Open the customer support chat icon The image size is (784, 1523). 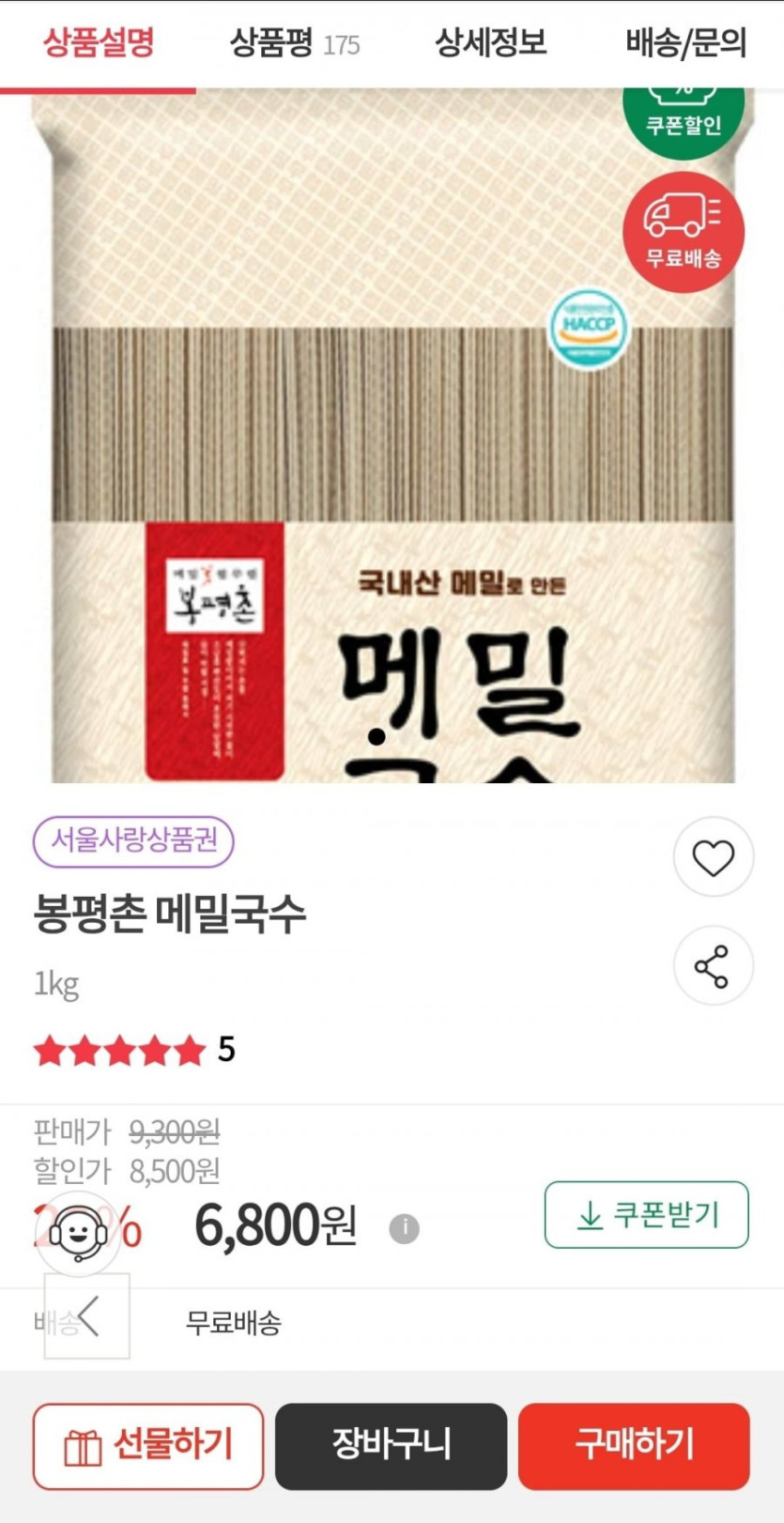[x=78, y=1233]
